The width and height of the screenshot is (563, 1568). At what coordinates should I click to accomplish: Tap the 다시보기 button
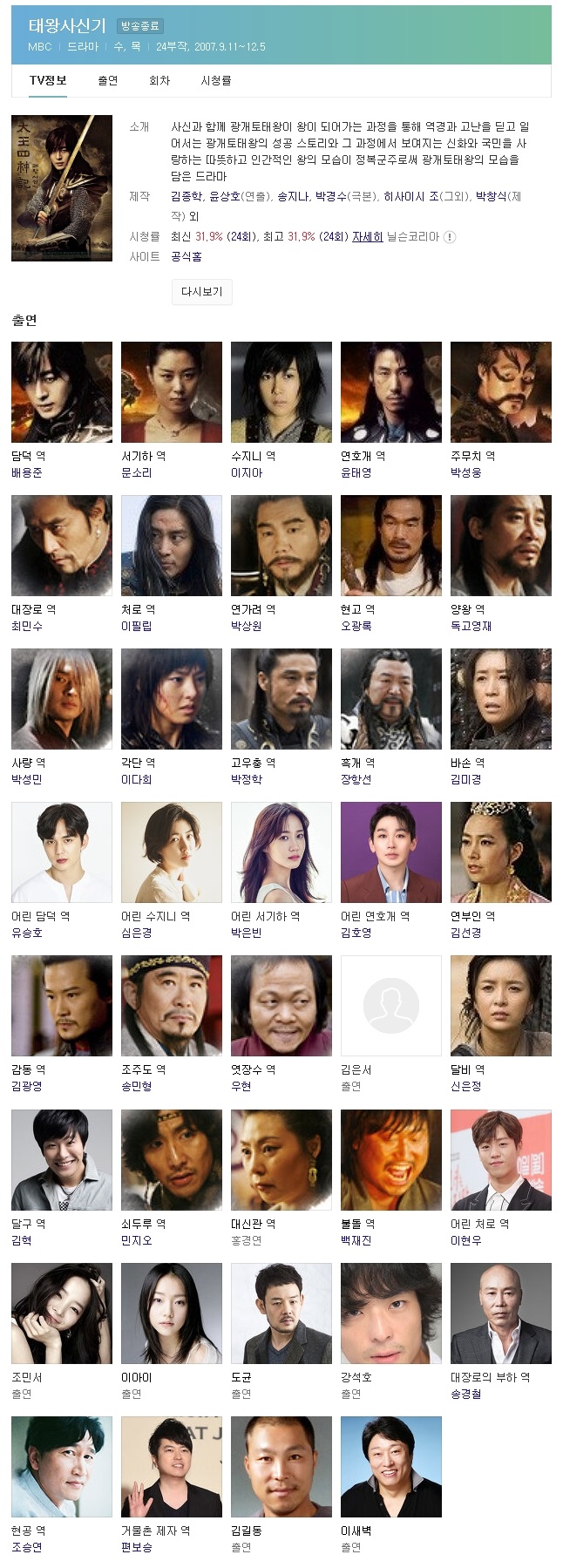click(201, 292)
